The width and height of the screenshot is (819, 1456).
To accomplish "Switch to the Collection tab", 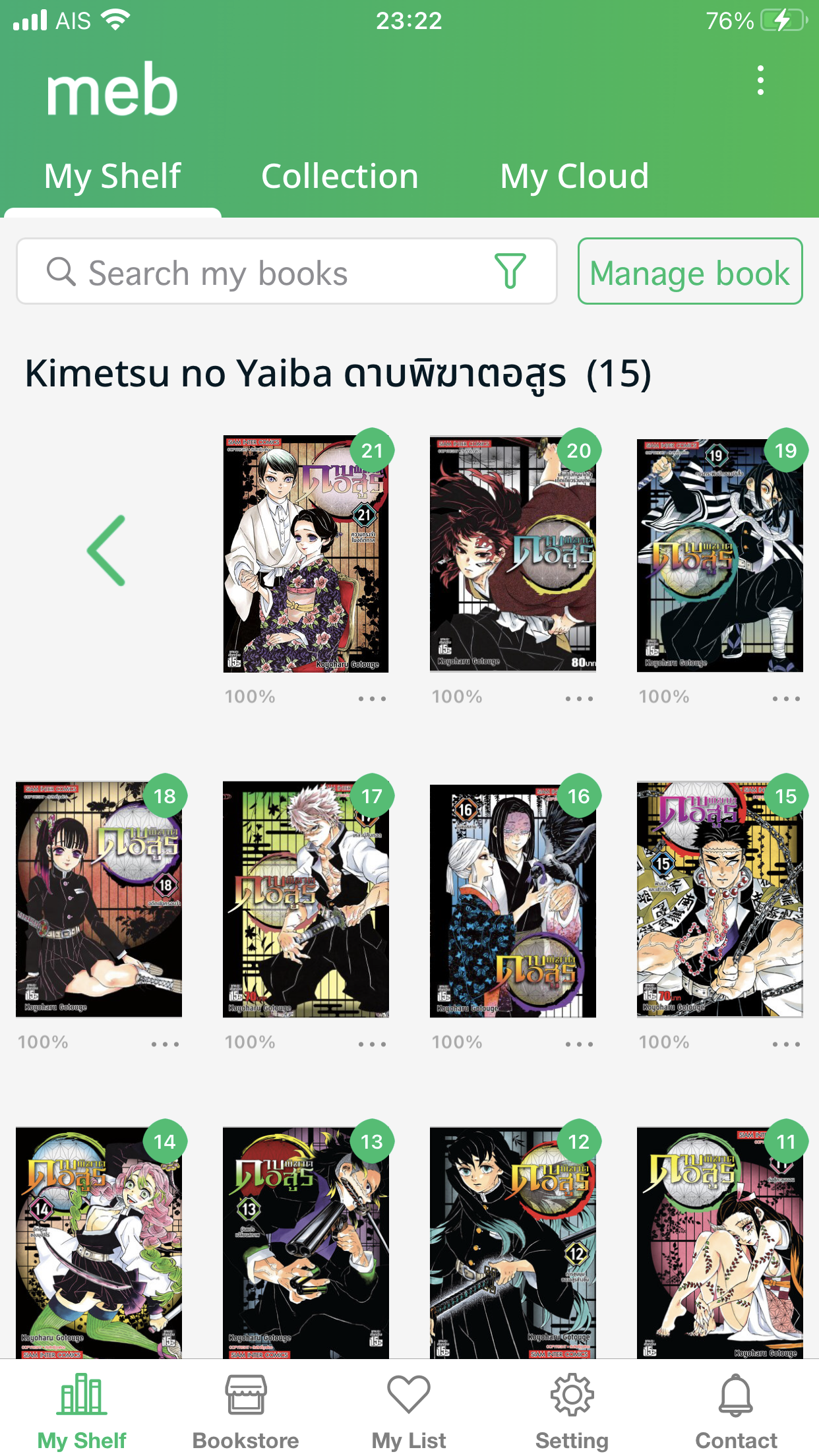I will (x=340, y=177).
